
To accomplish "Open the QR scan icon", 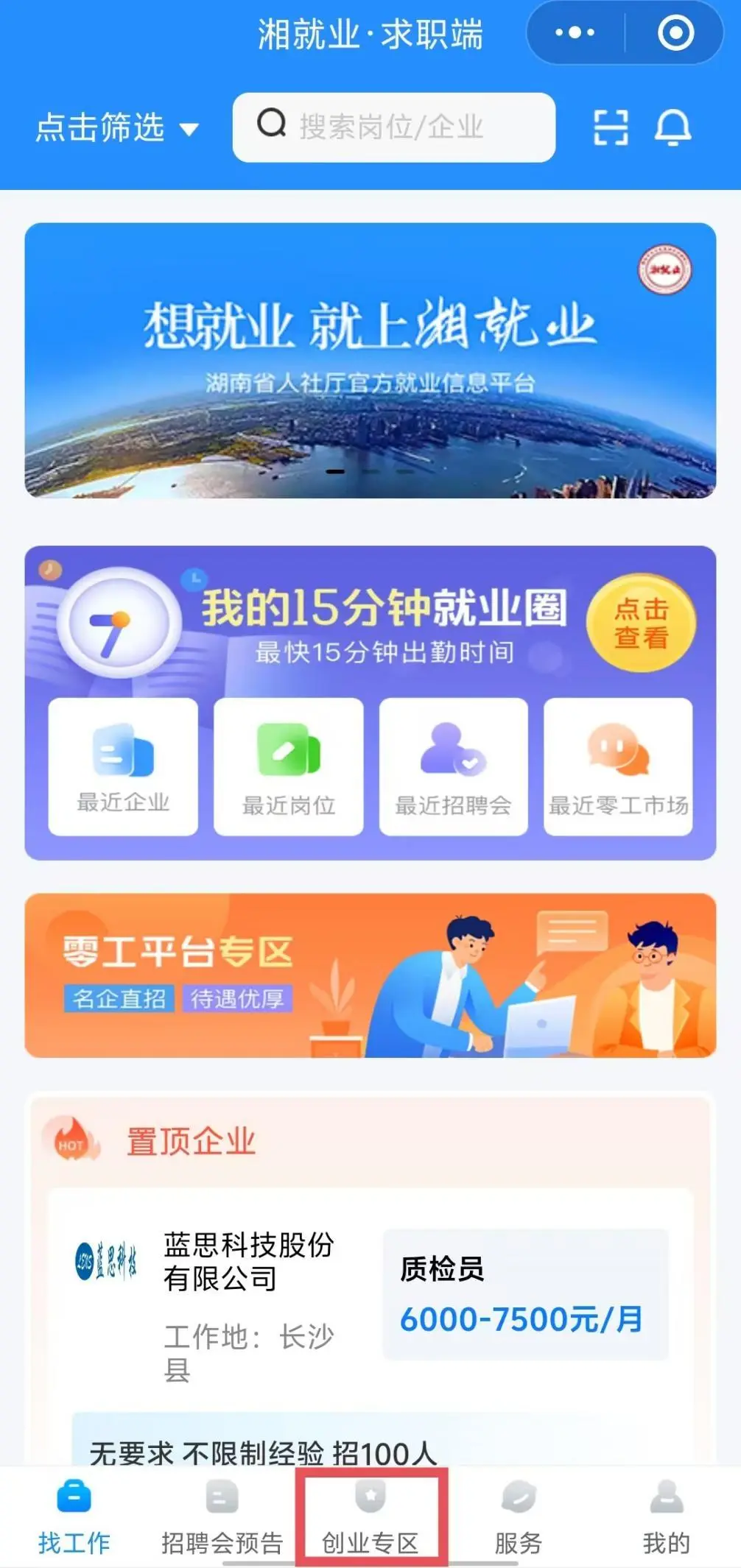I will coord(611,128).
